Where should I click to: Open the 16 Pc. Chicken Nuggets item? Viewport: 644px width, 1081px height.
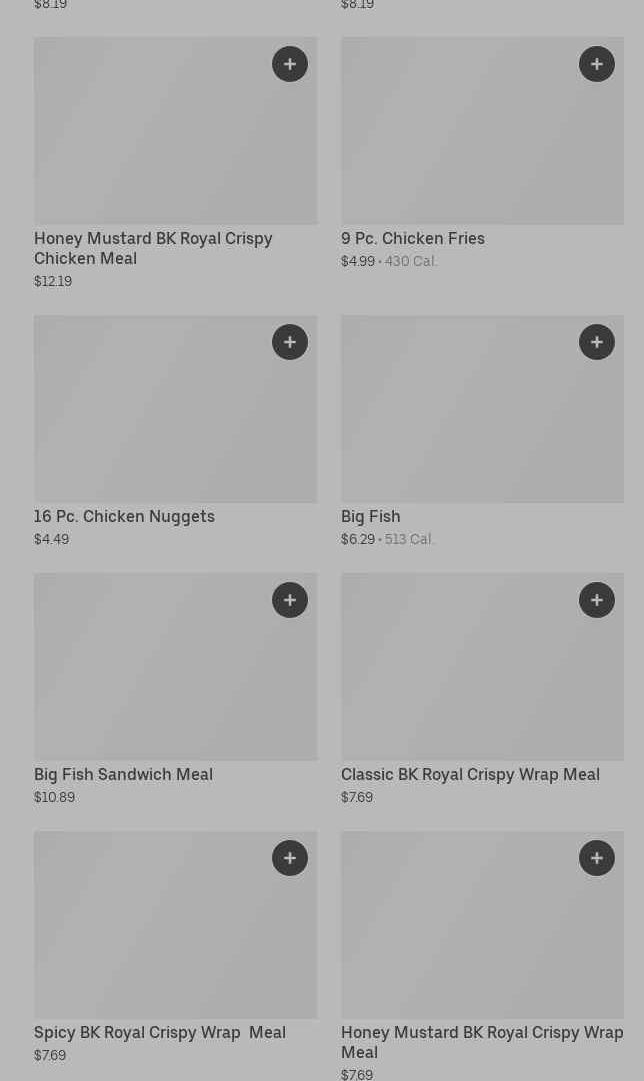[x=124, y=516]
